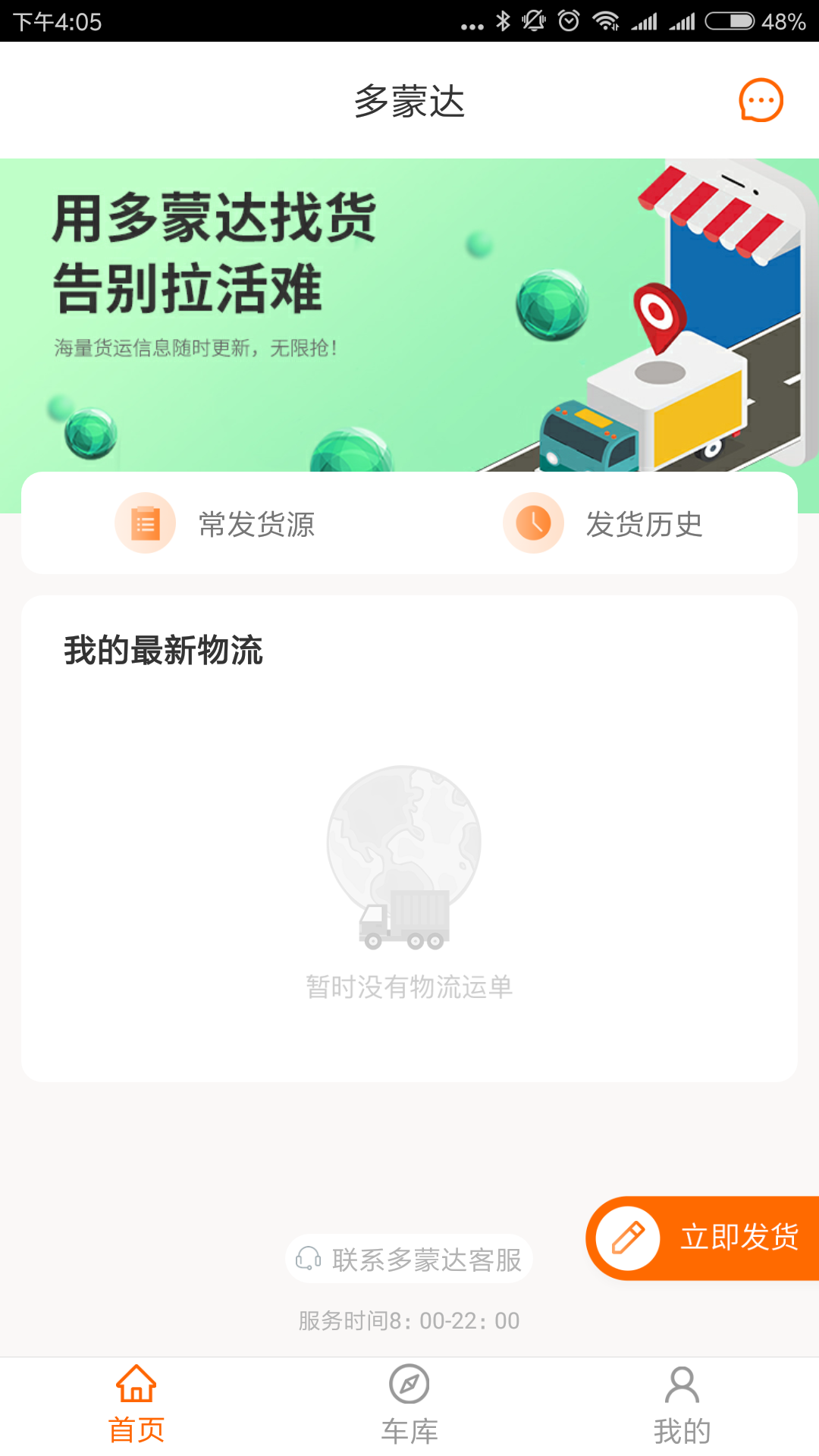Open 常发货源 frequent shipments
The image size is (819, 1456).
coord(216,523)
